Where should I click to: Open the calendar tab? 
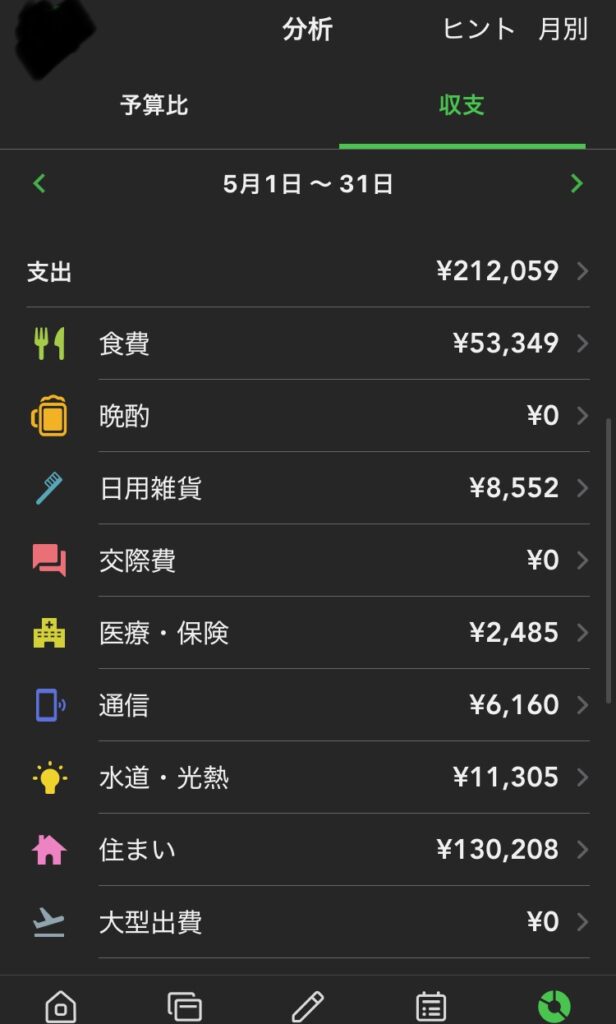(x=431, y=1005)
